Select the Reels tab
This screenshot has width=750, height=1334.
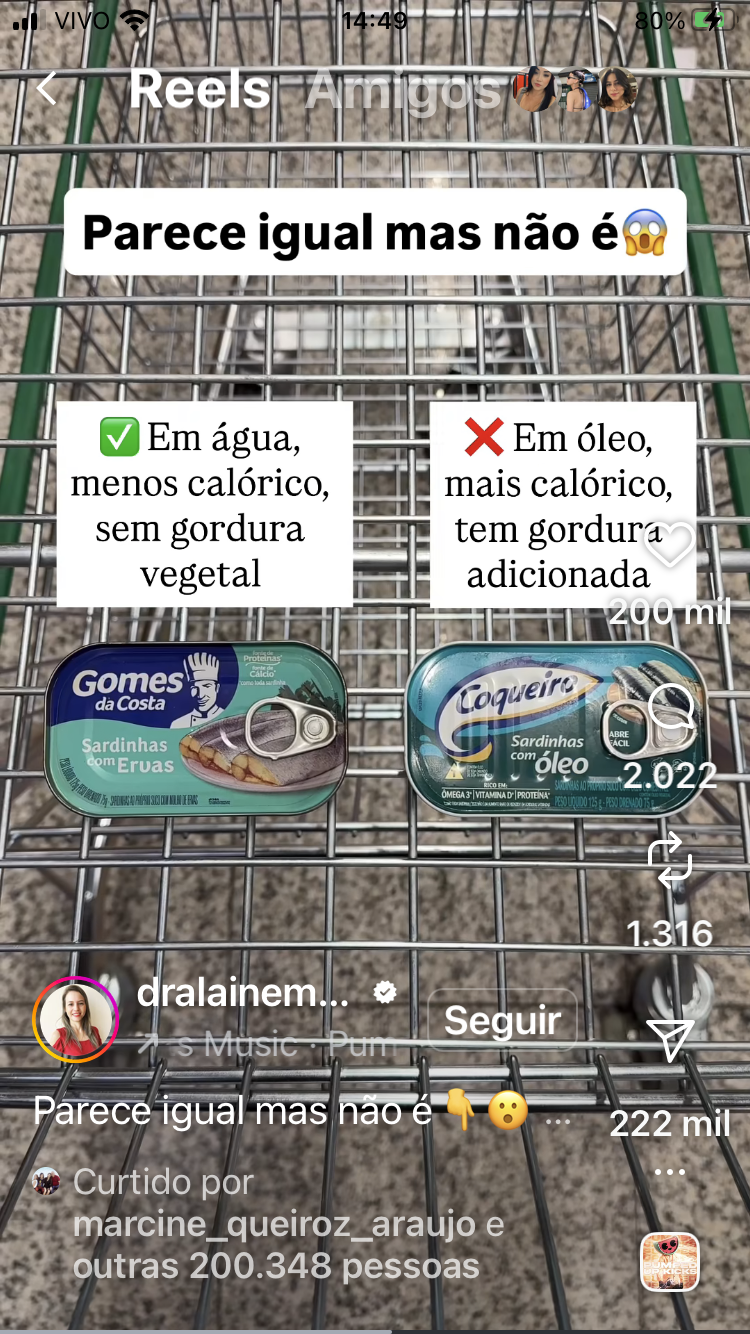tap(199, 91)
